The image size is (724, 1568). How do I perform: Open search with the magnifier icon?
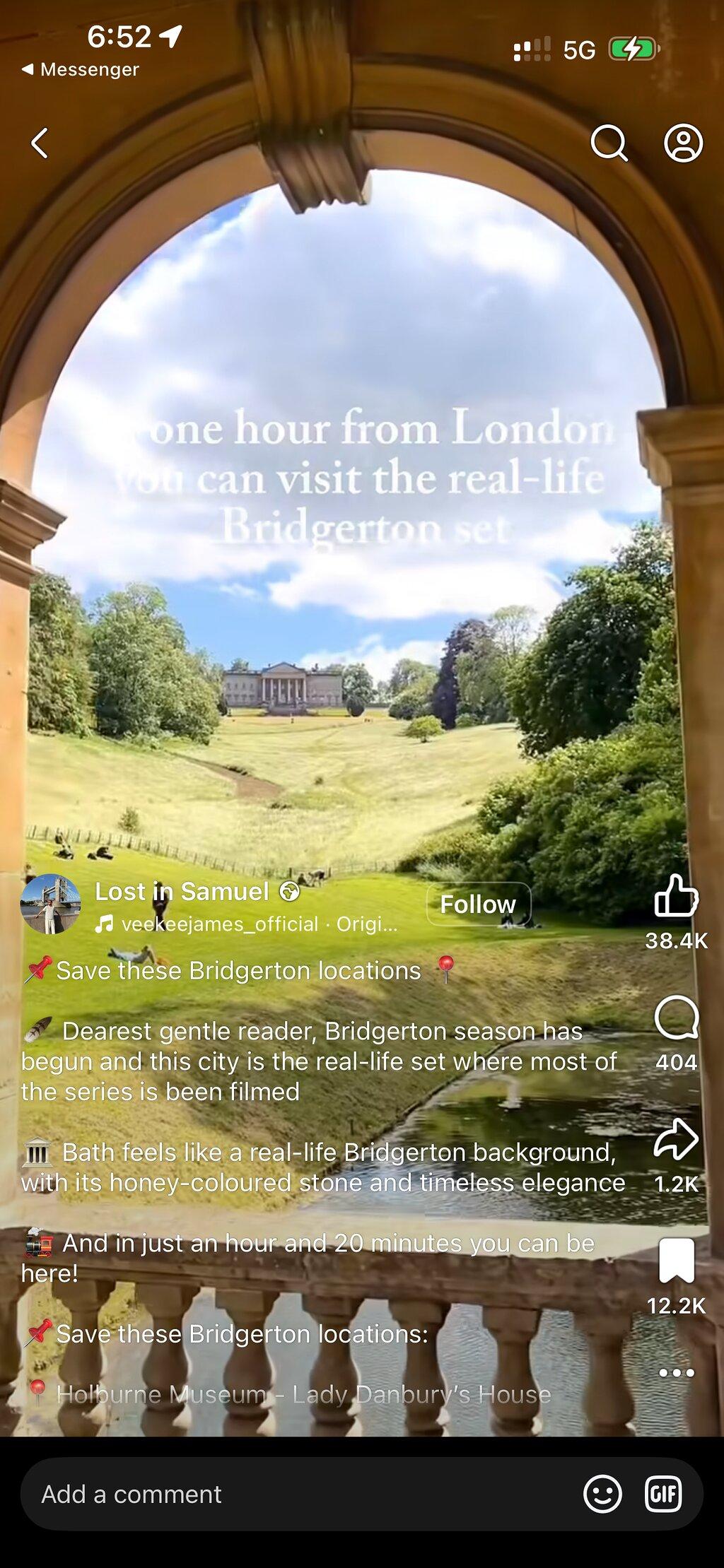[x=609, y=143]
